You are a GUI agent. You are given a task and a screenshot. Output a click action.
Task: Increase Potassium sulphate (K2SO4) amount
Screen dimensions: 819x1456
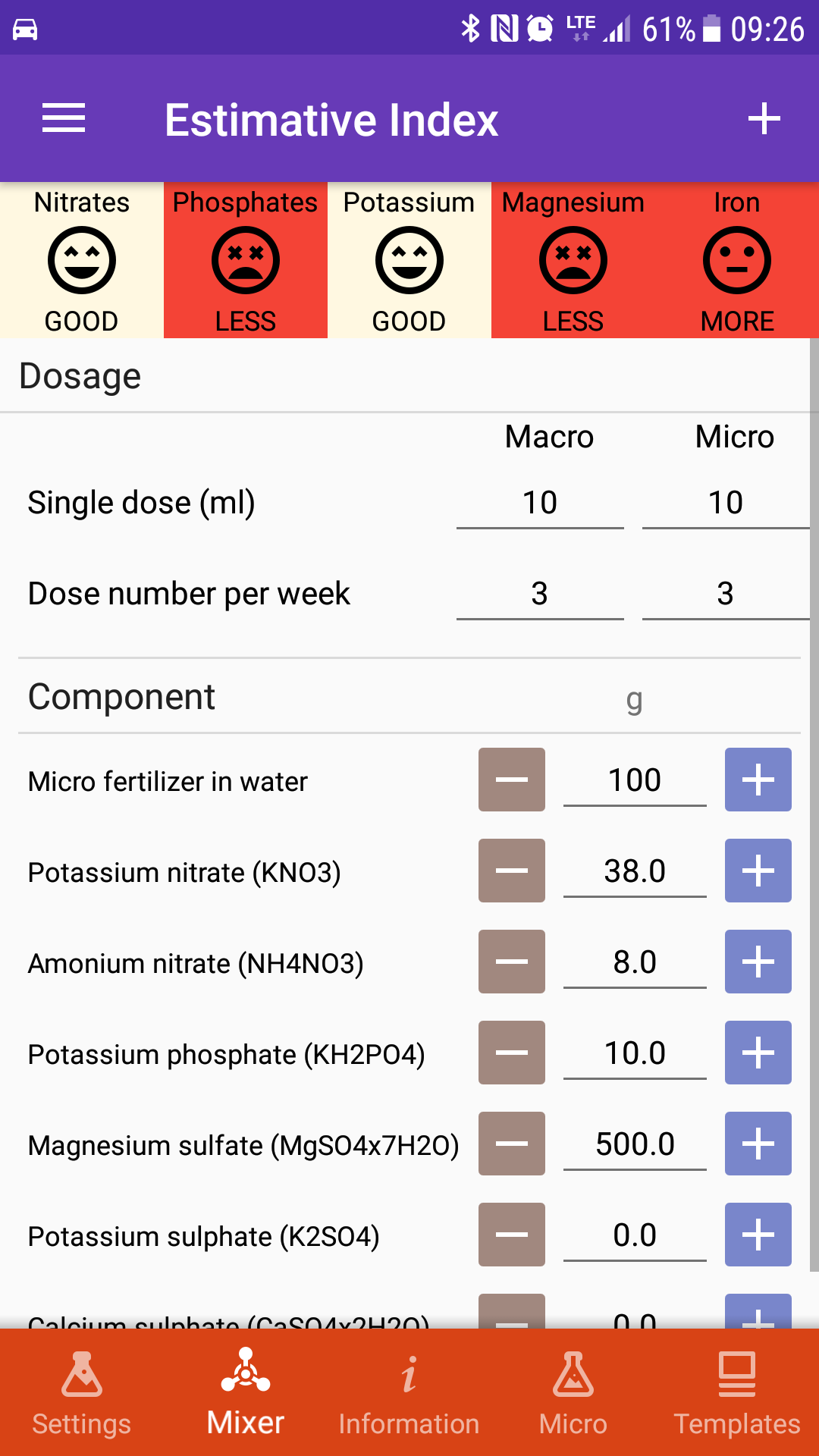click(x=758, y=1235)
